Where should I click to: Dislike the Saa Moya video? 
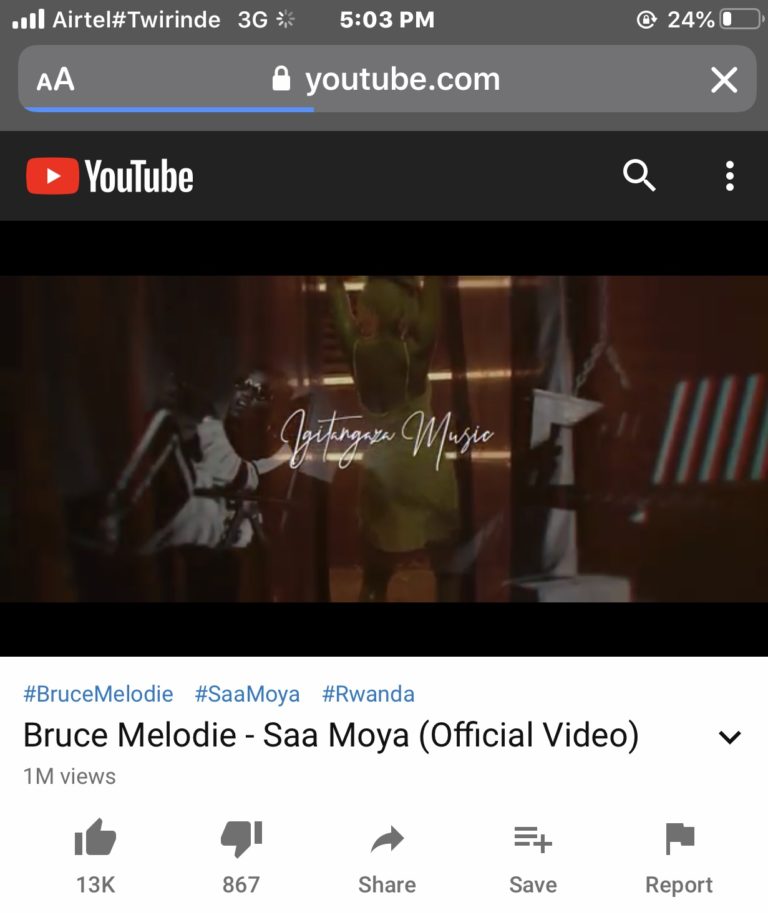pos(241,855)
